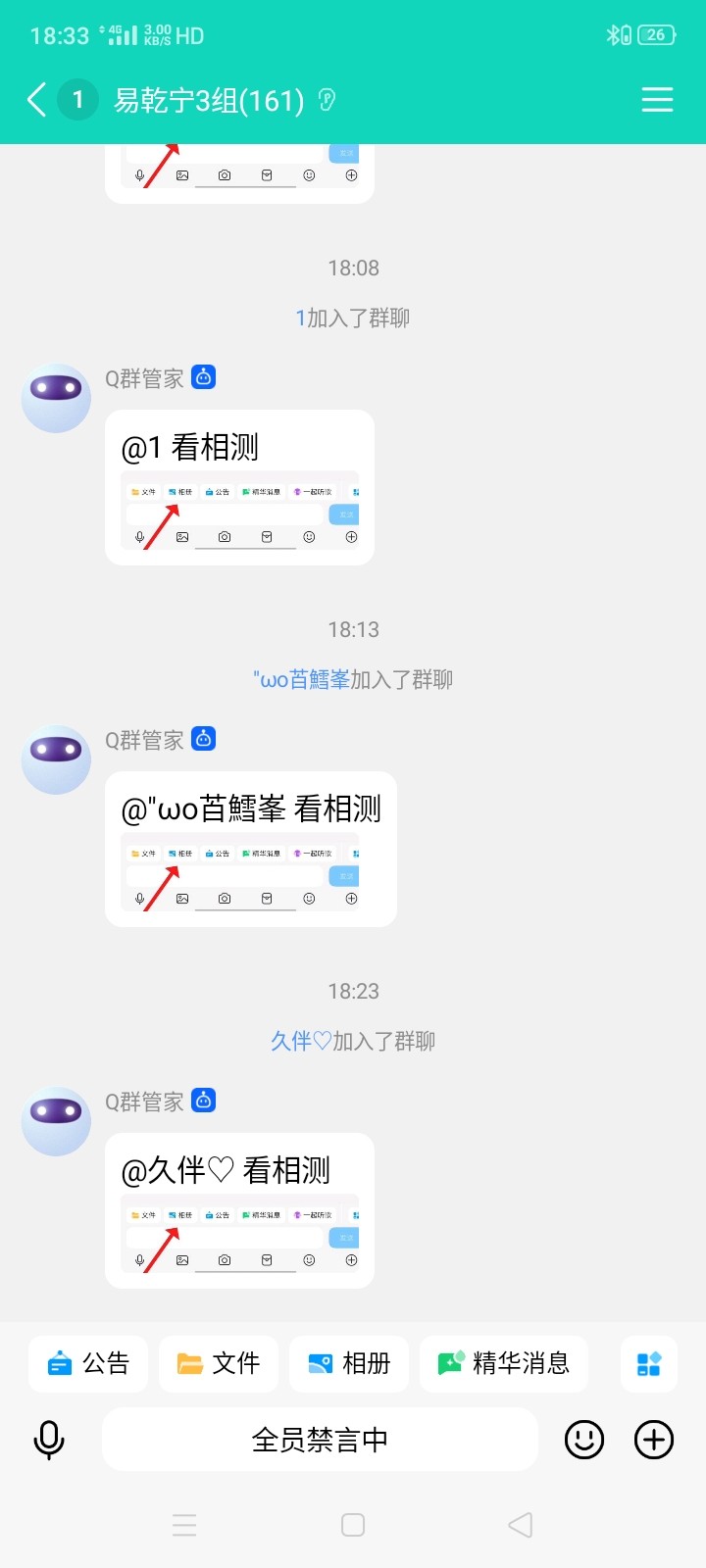The width and height of the screenshot is (706, 1568).
Task: Open the group chat menu
Action: coord(657,100)
